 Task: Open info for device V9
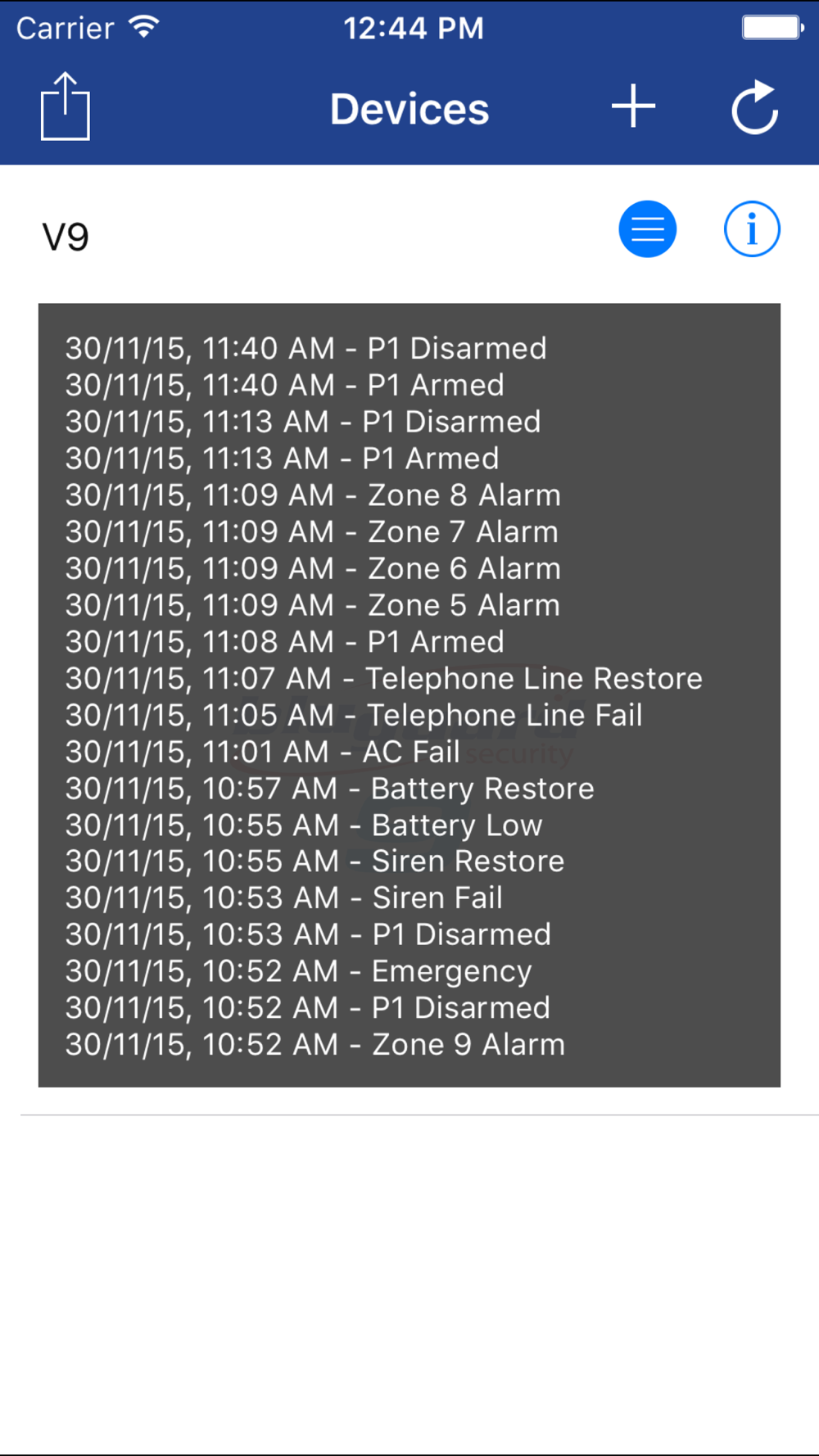(x=752, y=229)
